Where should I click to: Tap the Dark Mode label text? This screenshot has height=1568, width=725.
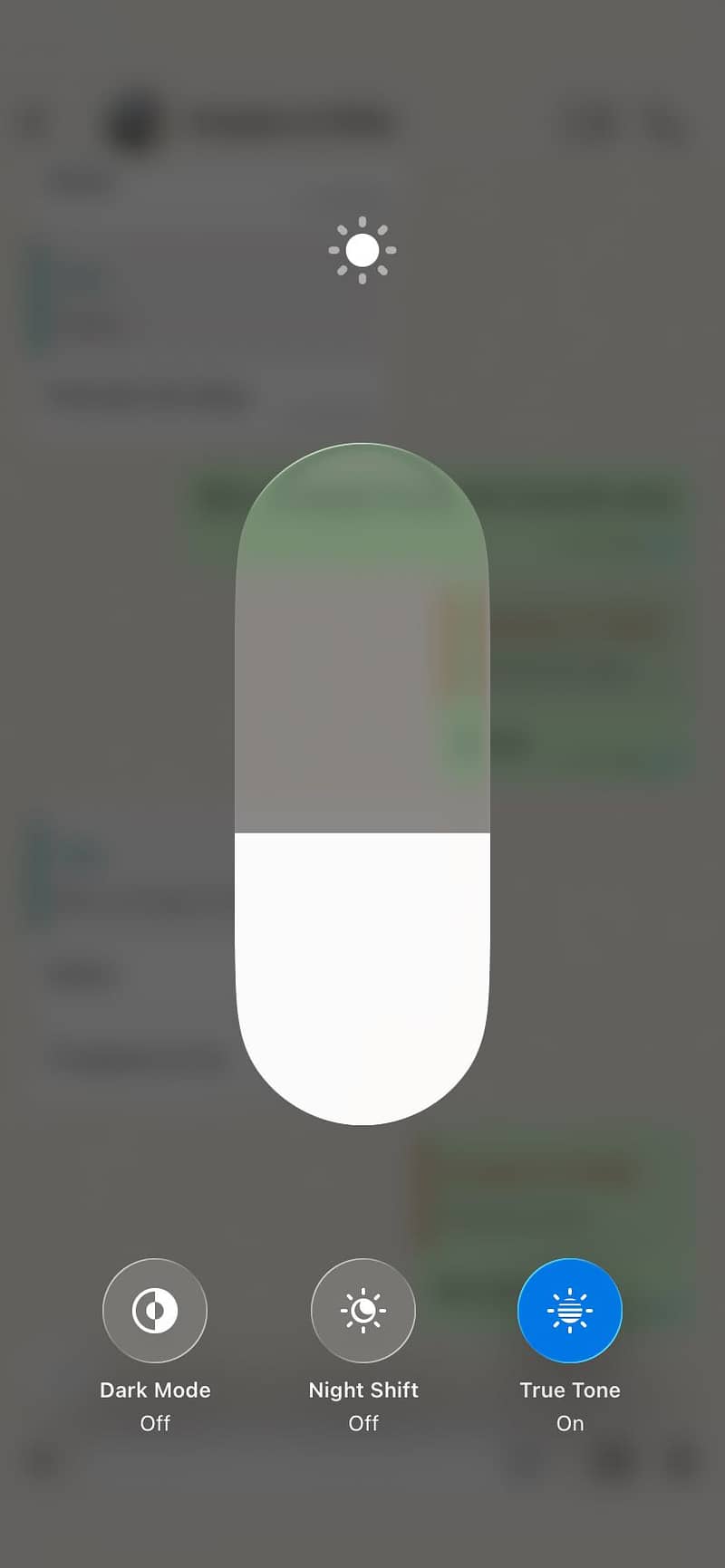point(155,1390)
